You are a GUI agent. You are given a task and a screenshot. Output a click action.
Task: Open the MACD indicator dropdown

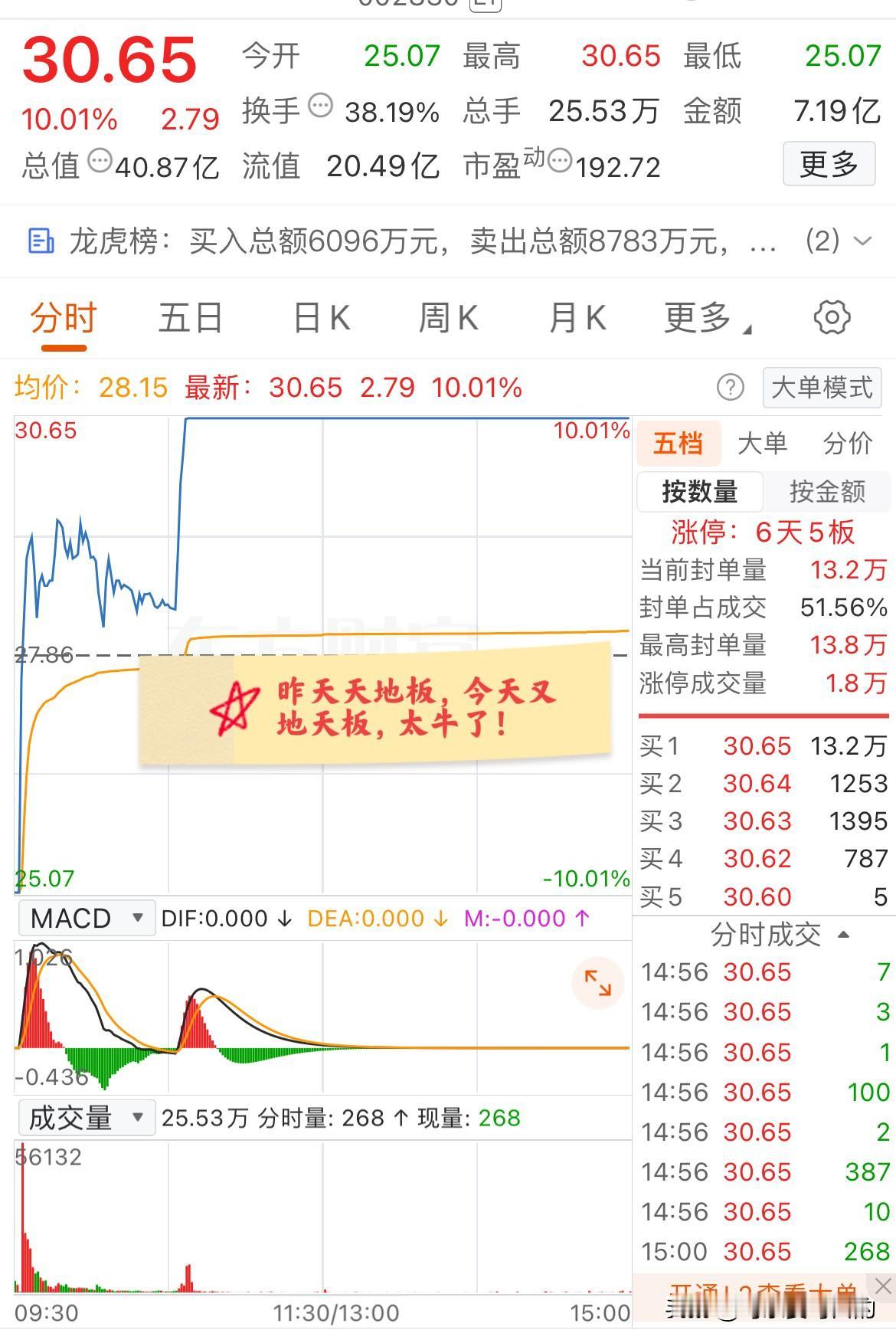point(136,917)
